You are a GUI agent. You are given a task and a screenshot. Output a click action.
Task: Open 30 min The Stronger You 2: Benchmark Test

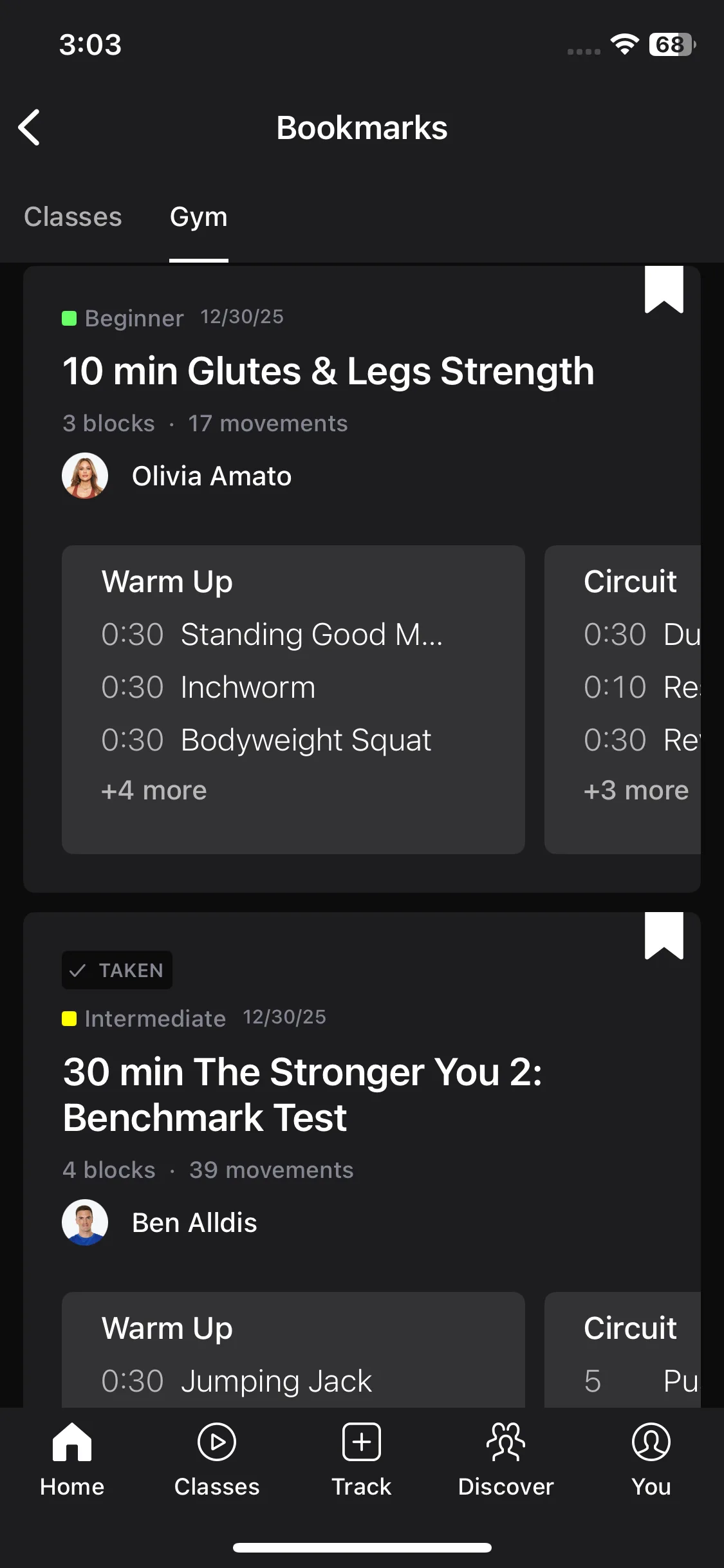point(302,1094)
